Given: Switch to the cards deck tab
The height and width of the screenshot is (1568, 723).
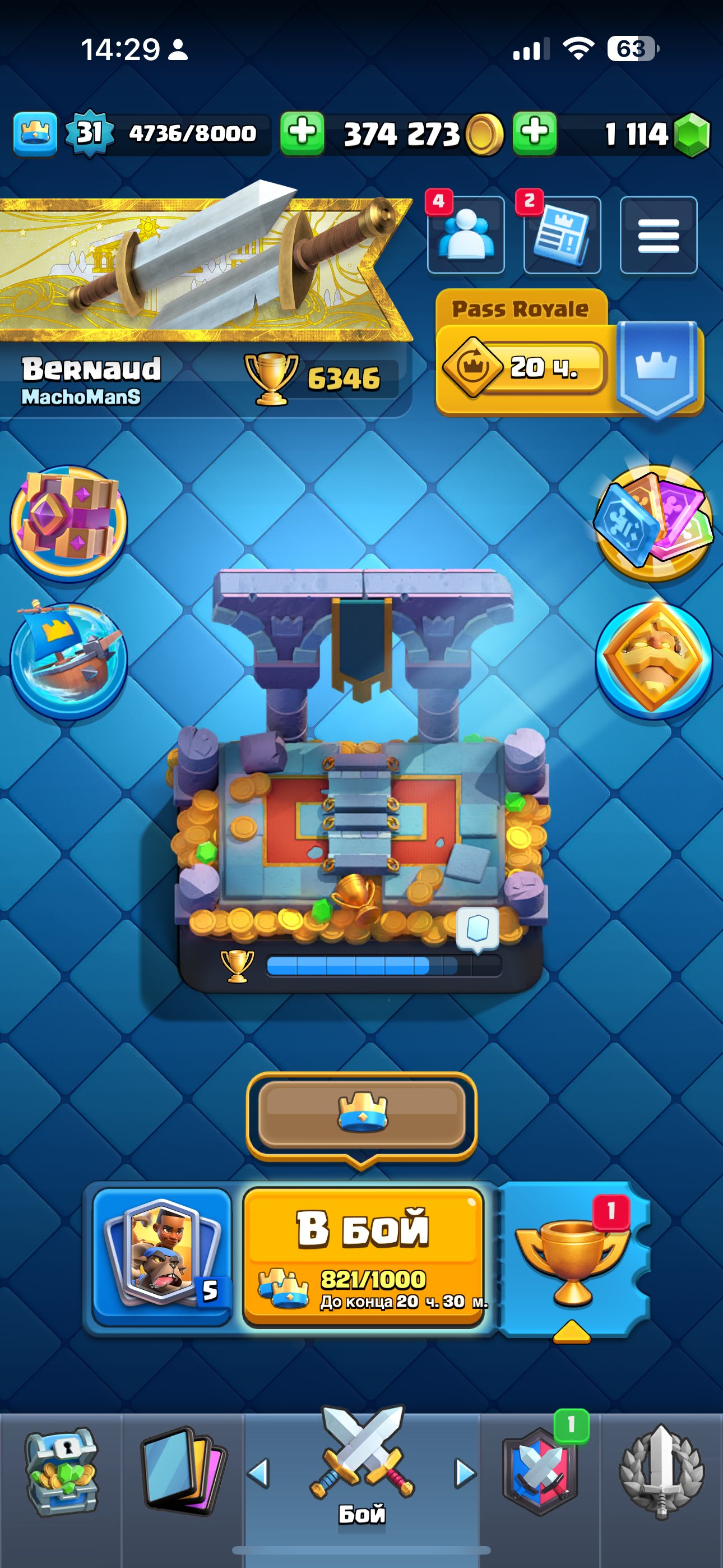Looking at the screenshot, I should point(183,1473).
